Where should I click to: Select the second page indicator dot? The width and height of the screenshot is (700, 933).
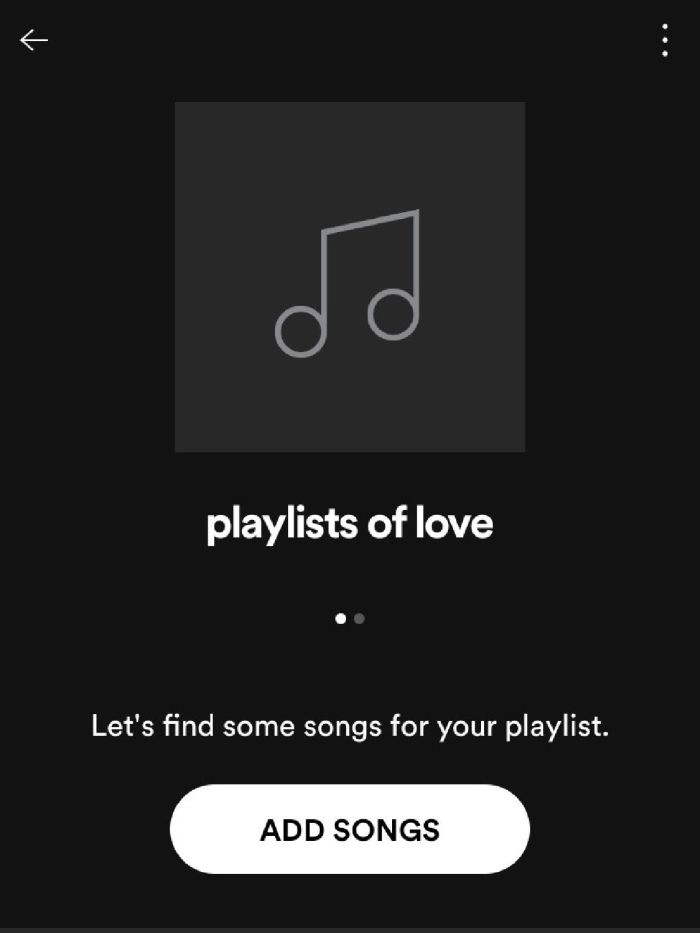click(x=360, y=618)
